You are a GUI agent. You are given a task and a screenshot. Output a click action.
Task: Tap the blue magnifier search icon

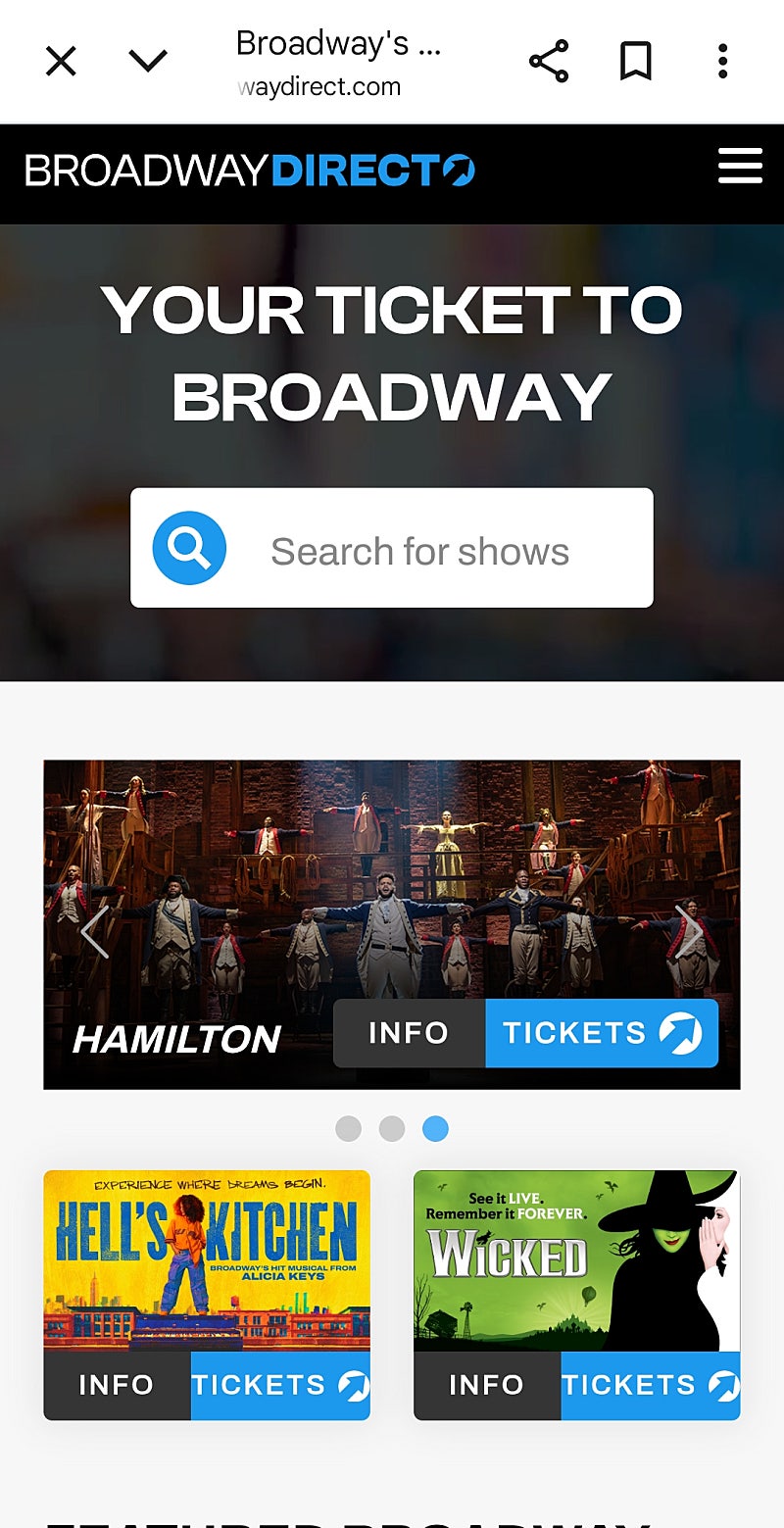click(x=189, y=548)
